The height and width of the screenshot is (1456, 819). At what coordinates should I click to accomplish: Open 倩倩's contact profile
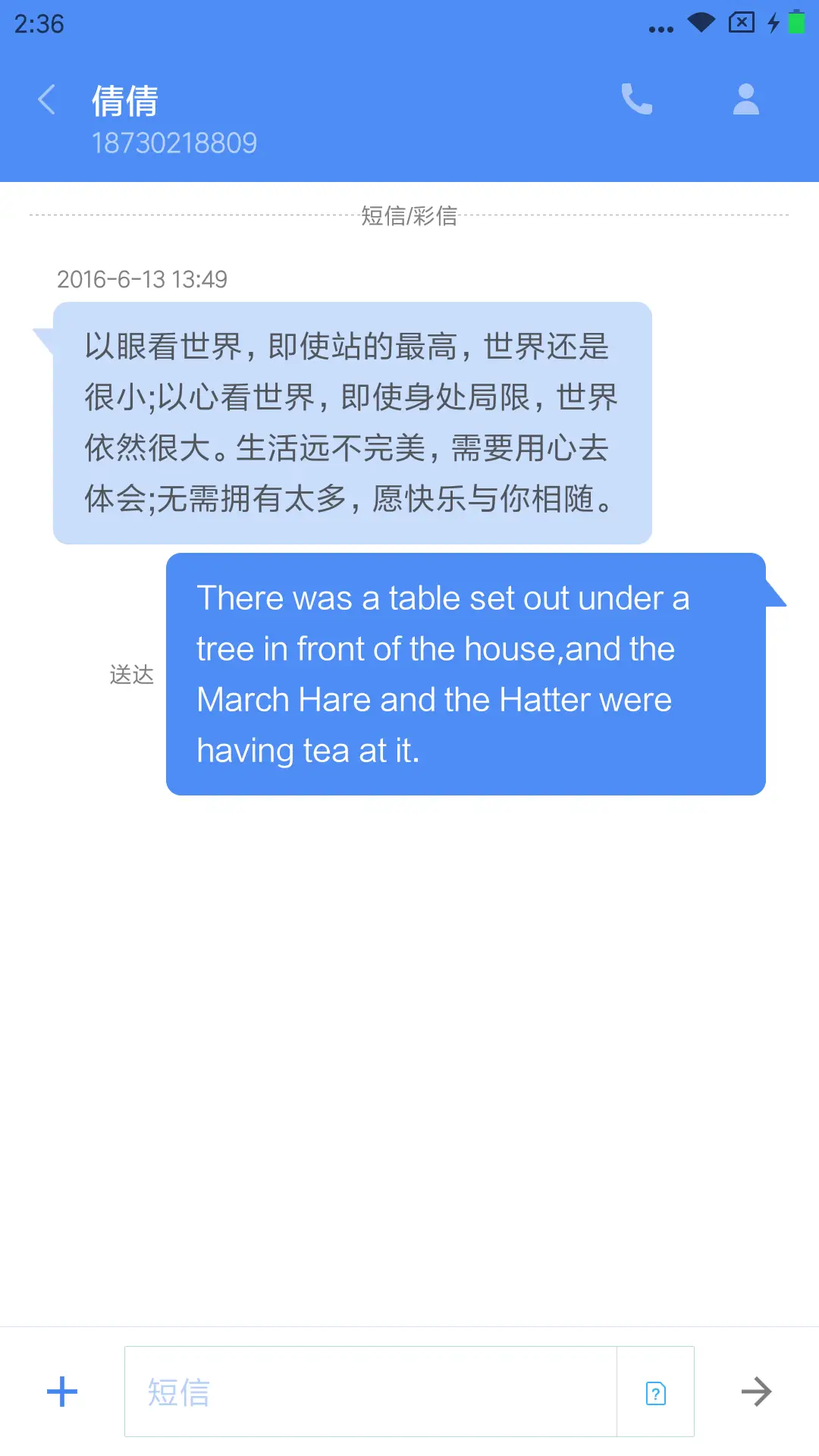pos(745,99)
